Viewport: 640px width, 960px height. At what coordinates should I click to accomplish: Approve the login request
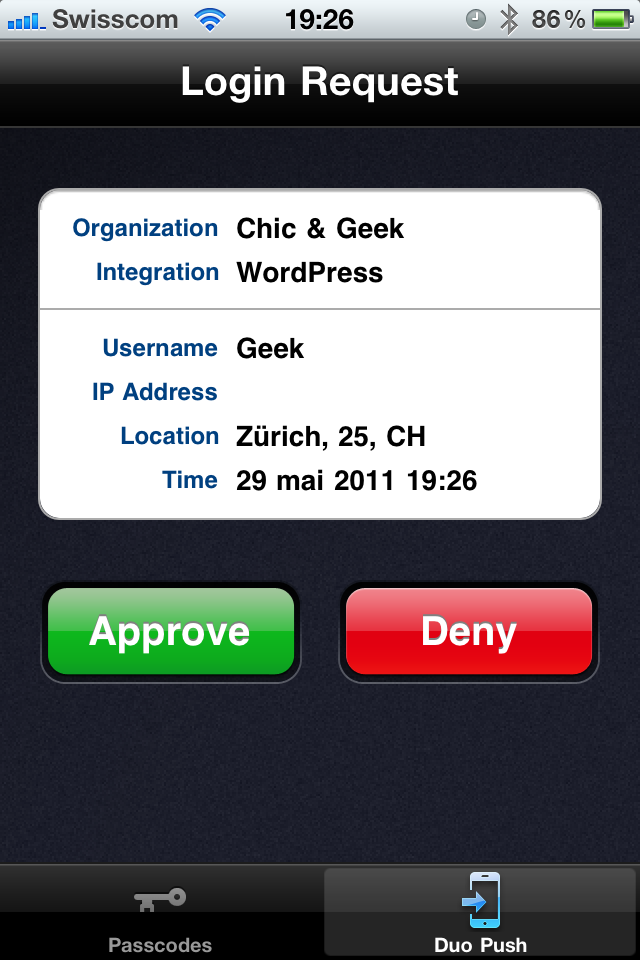[171, 632]
